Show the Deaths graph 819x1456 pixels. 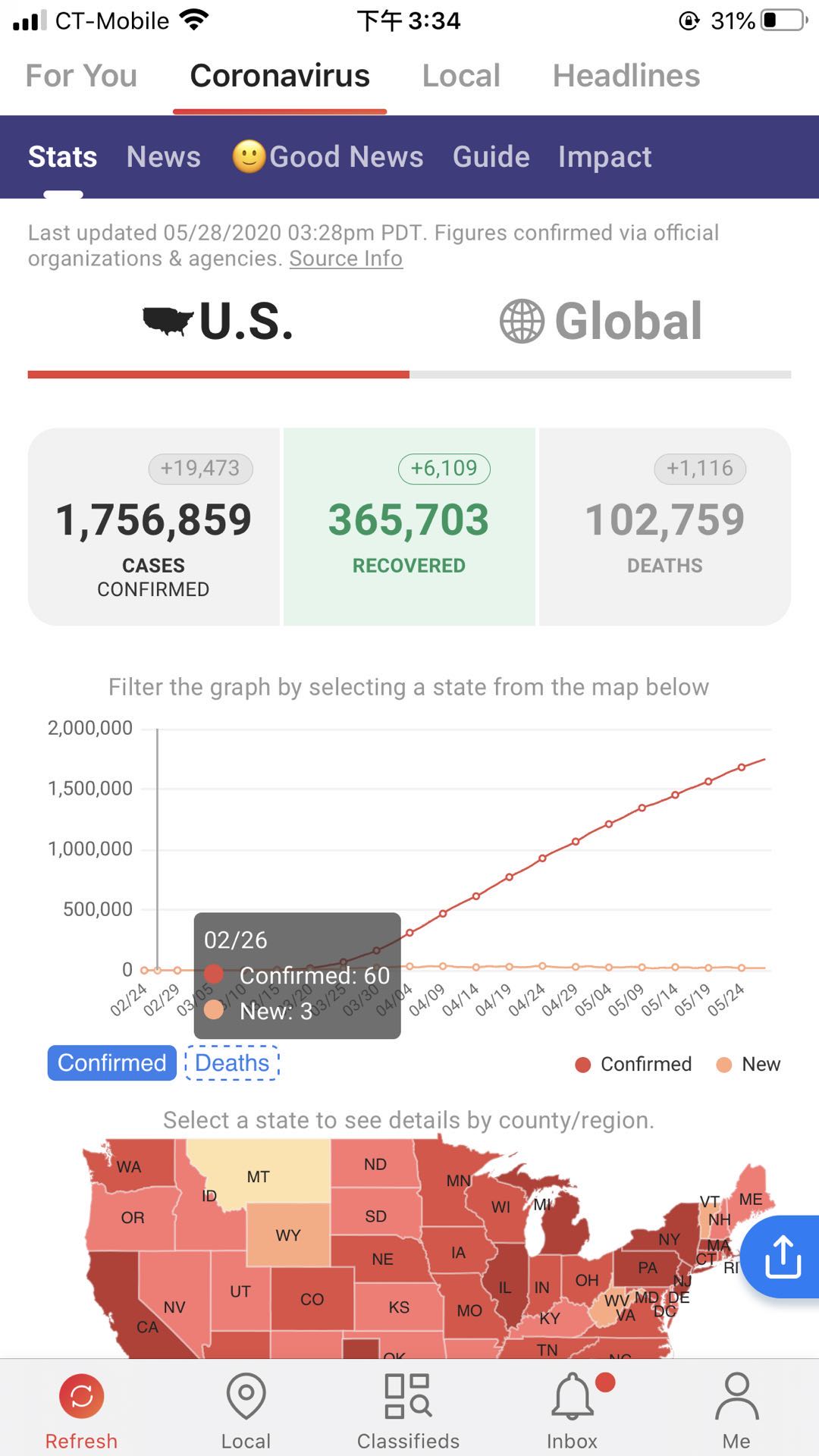[x=233, y=1062]
